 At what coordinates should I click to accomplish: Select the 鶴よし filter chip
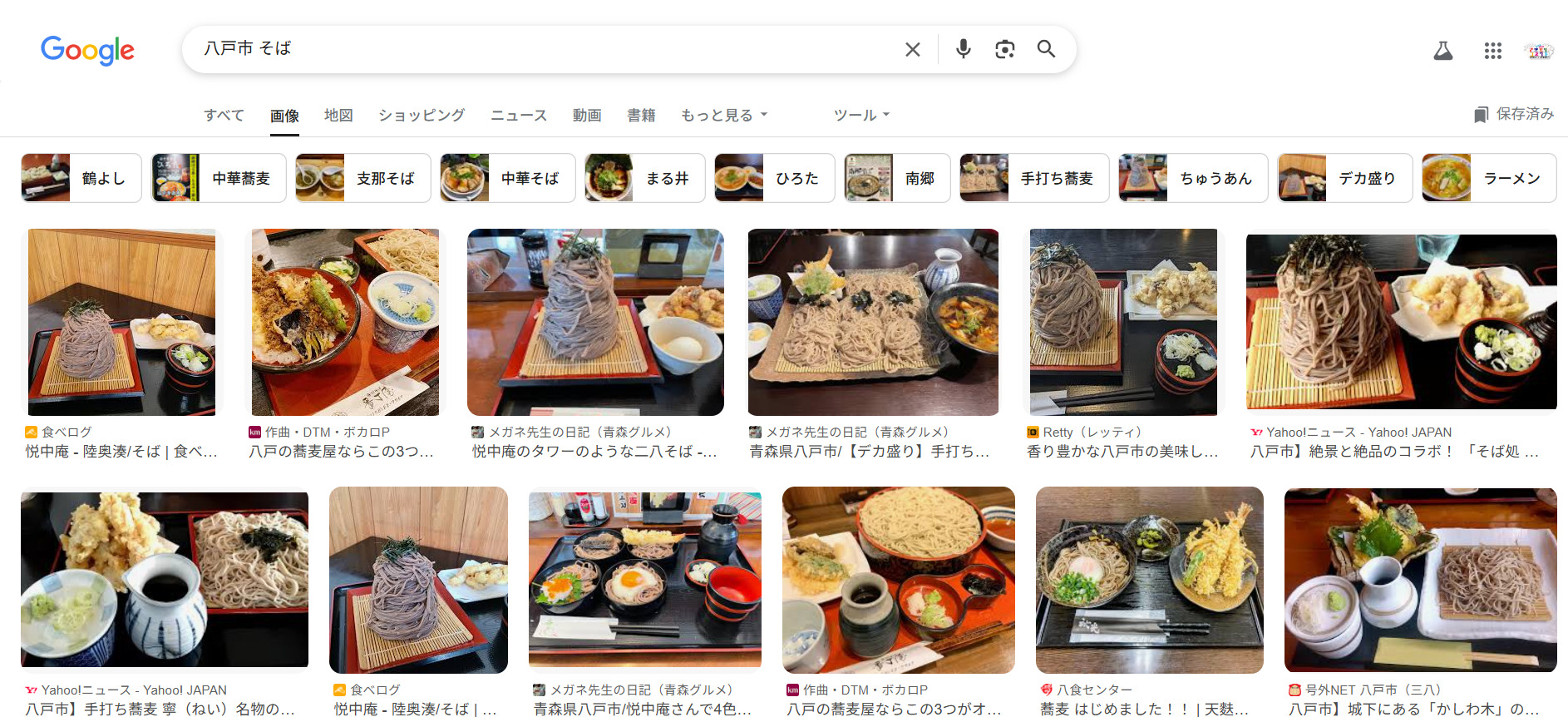coord(81,178)
